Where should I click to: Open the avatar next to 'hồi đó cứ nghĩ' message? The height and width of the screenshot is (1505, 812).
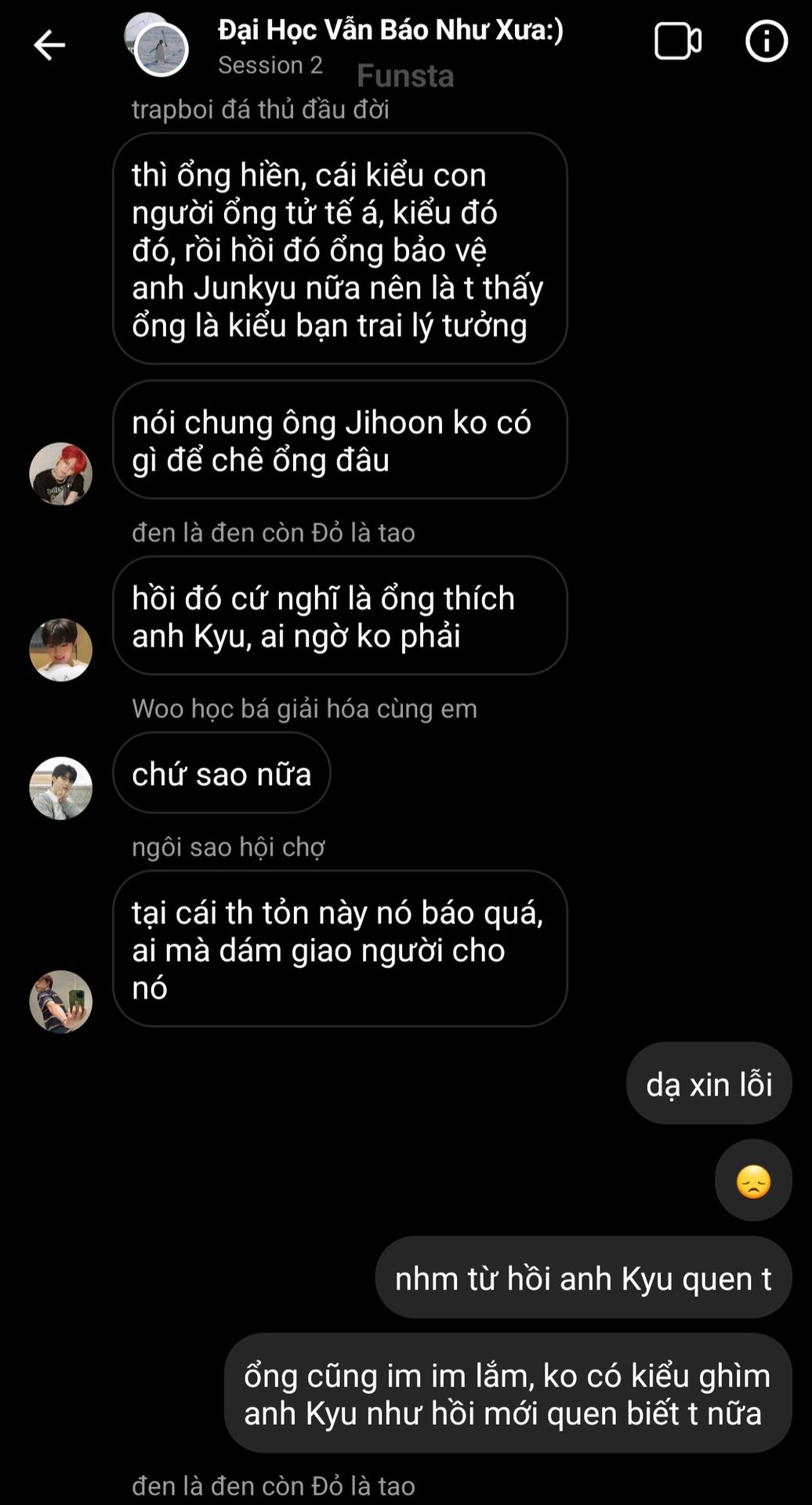click(x=61, y=650)
